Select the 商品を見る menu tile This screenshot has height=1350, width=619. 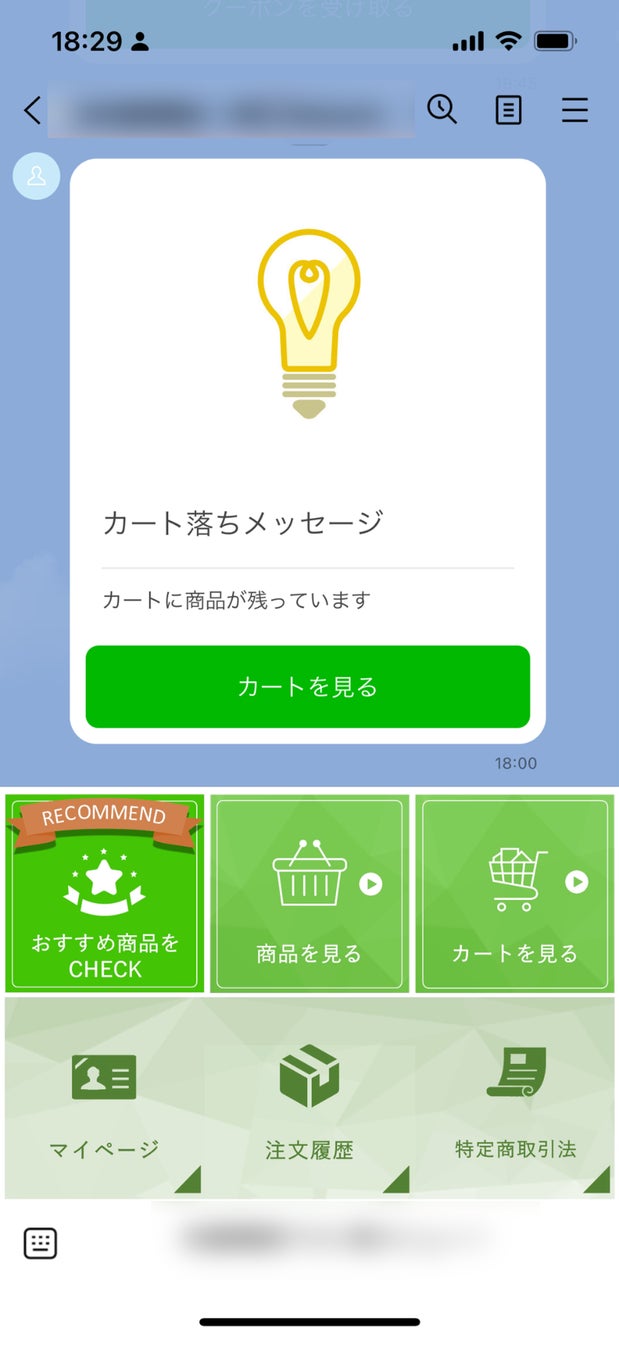(309, 893)
